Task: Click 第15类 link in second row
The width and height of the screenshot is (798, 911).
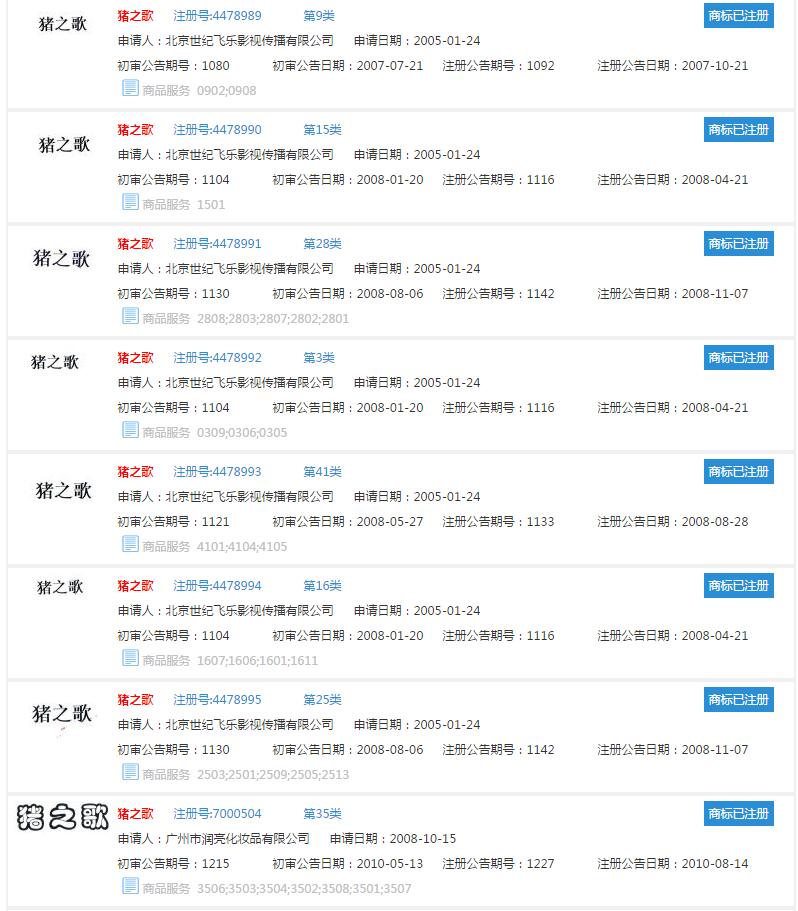Action: [x=320, y=129]
